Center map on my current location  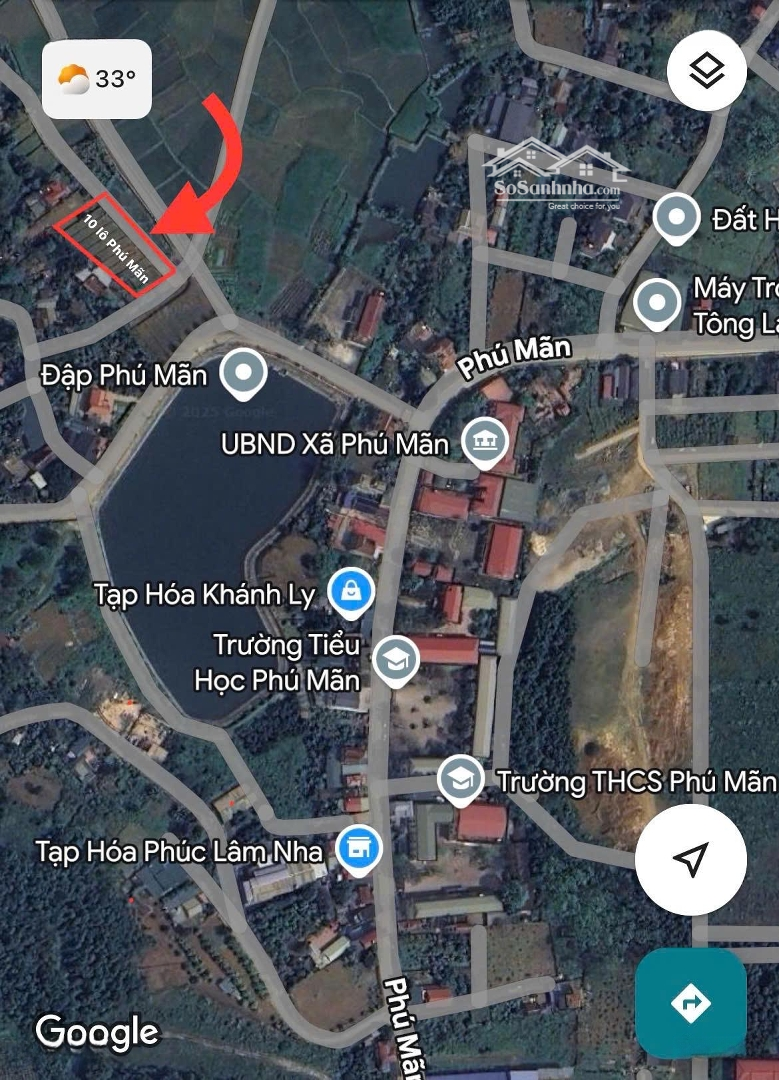(690, 858)
